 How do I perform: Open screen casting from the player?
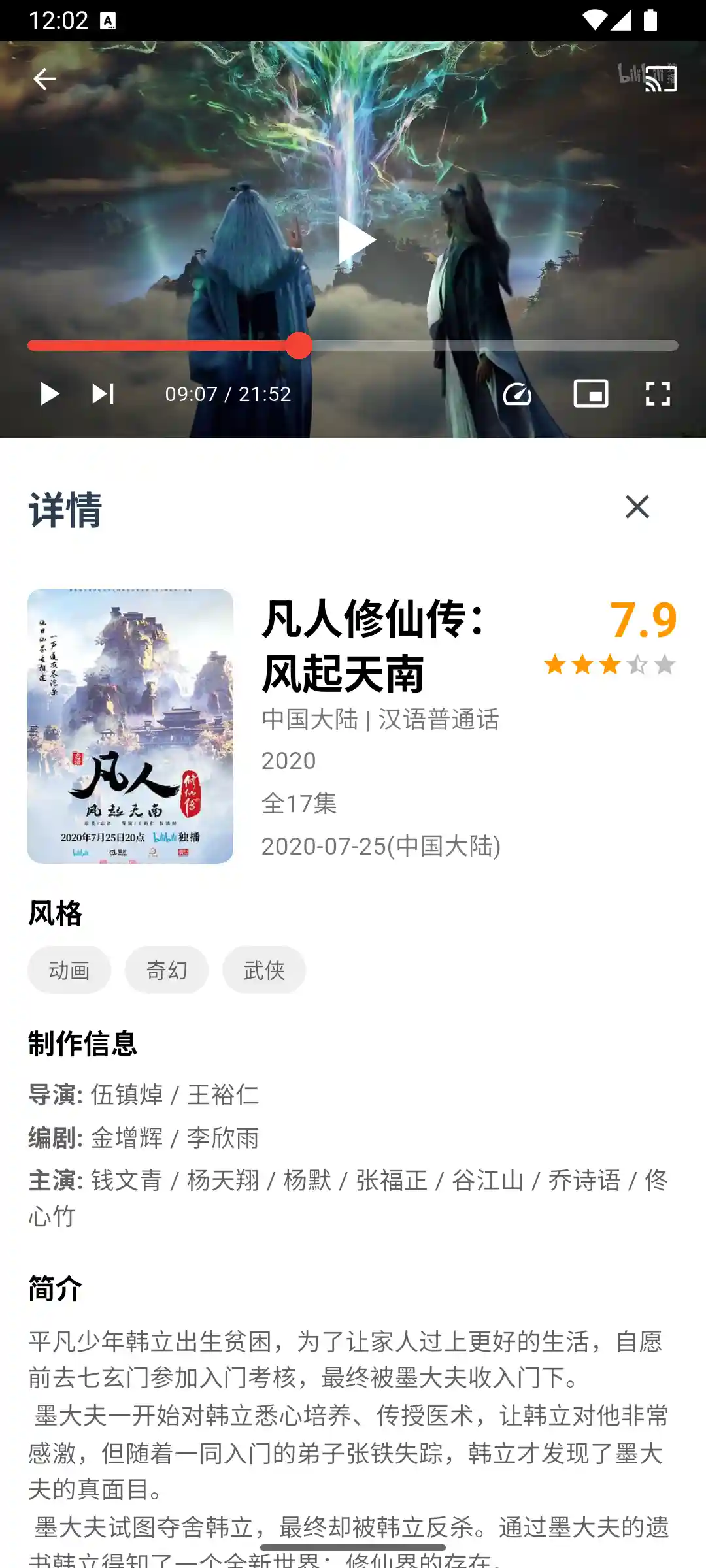662,78
